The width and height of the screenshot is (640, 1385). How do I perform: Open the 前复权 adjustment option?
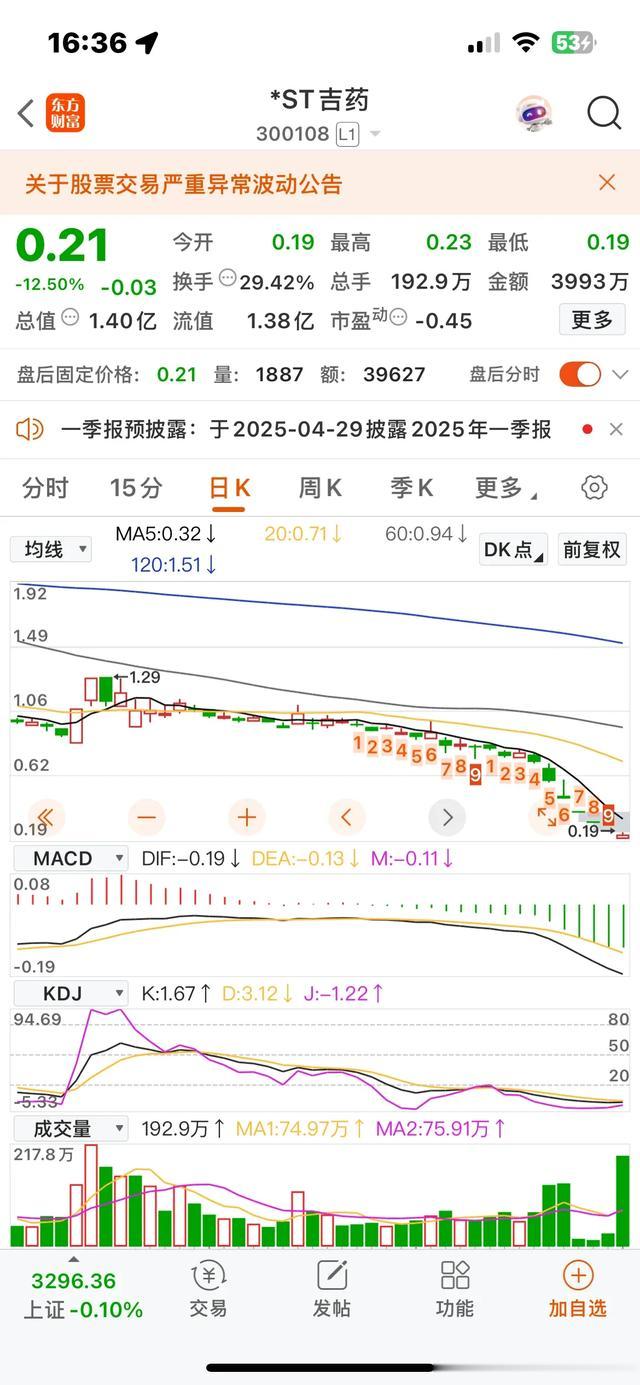pos(592,549)
